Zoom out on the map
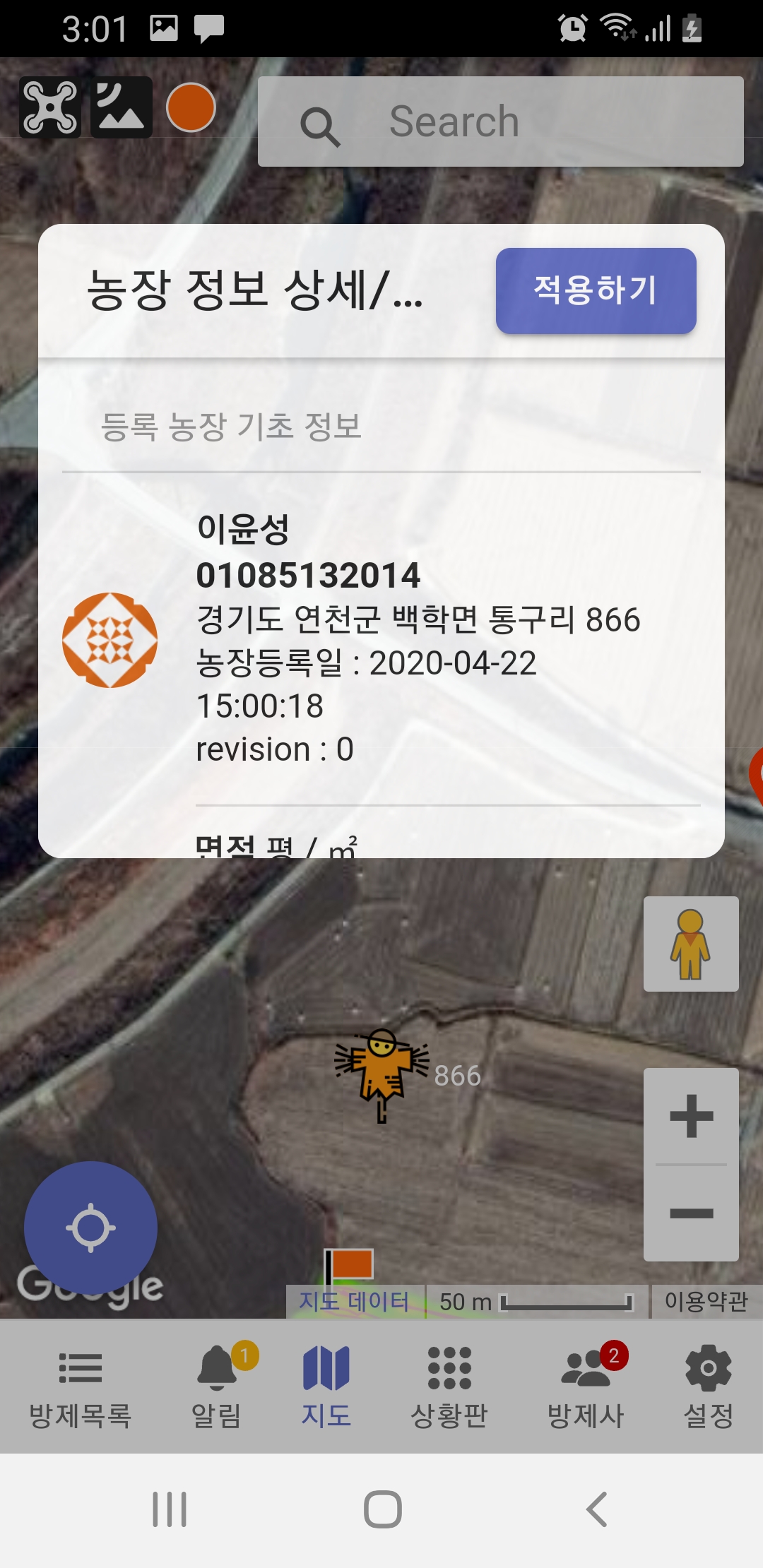This screenshot has width=763, height=1568. (x=691, y=1213)
